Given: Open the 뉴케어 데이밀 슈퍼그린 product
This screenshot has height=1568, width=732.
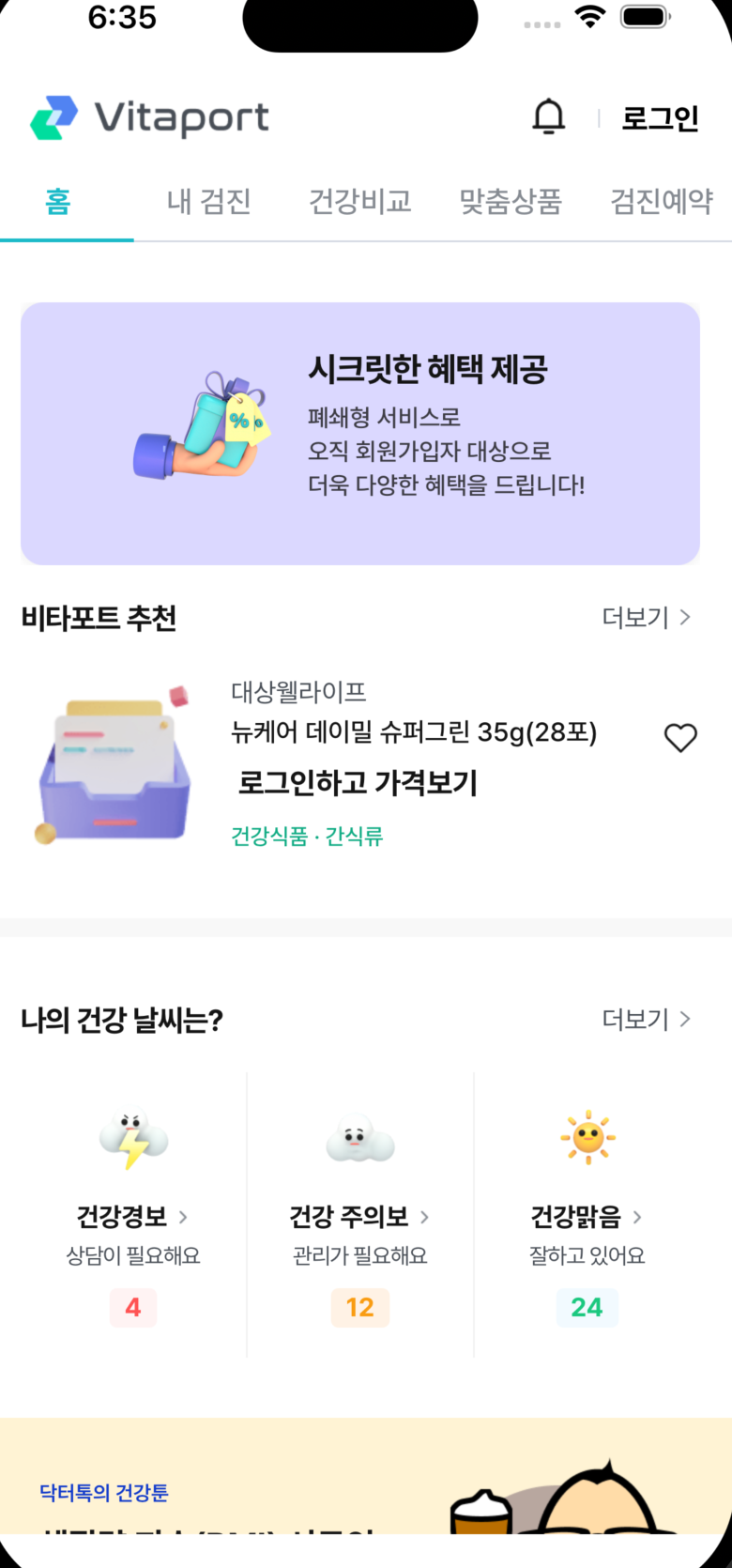Looking at the screenshot, I should point(413,732).
